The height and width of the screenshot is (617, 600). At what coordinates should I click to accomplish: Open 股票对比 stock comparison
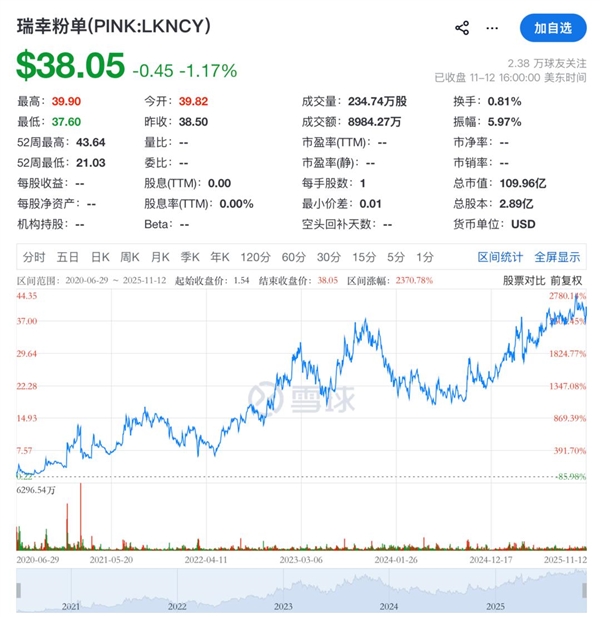coord(525,281)
